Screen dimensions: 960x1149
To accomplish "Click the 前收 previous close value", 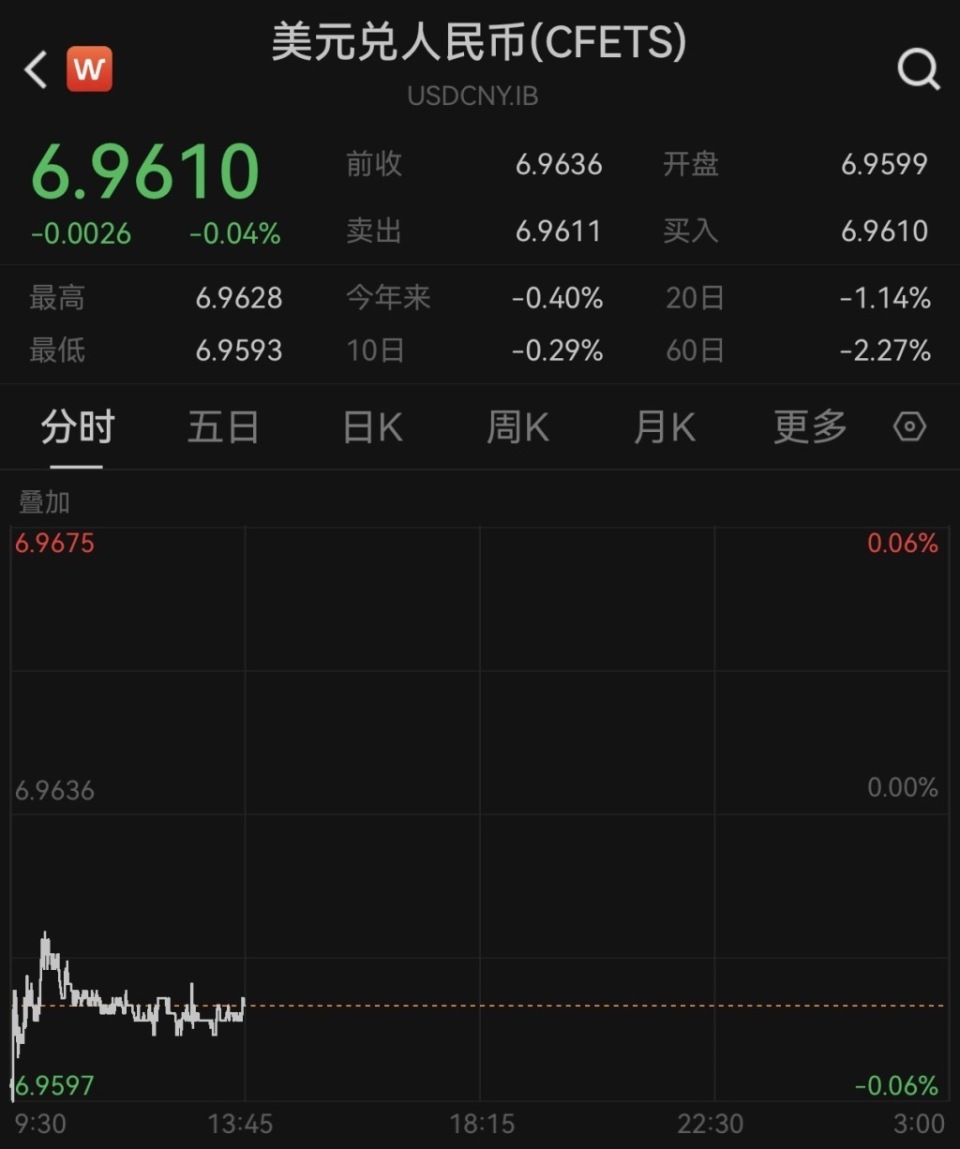I will pos(559,165).
